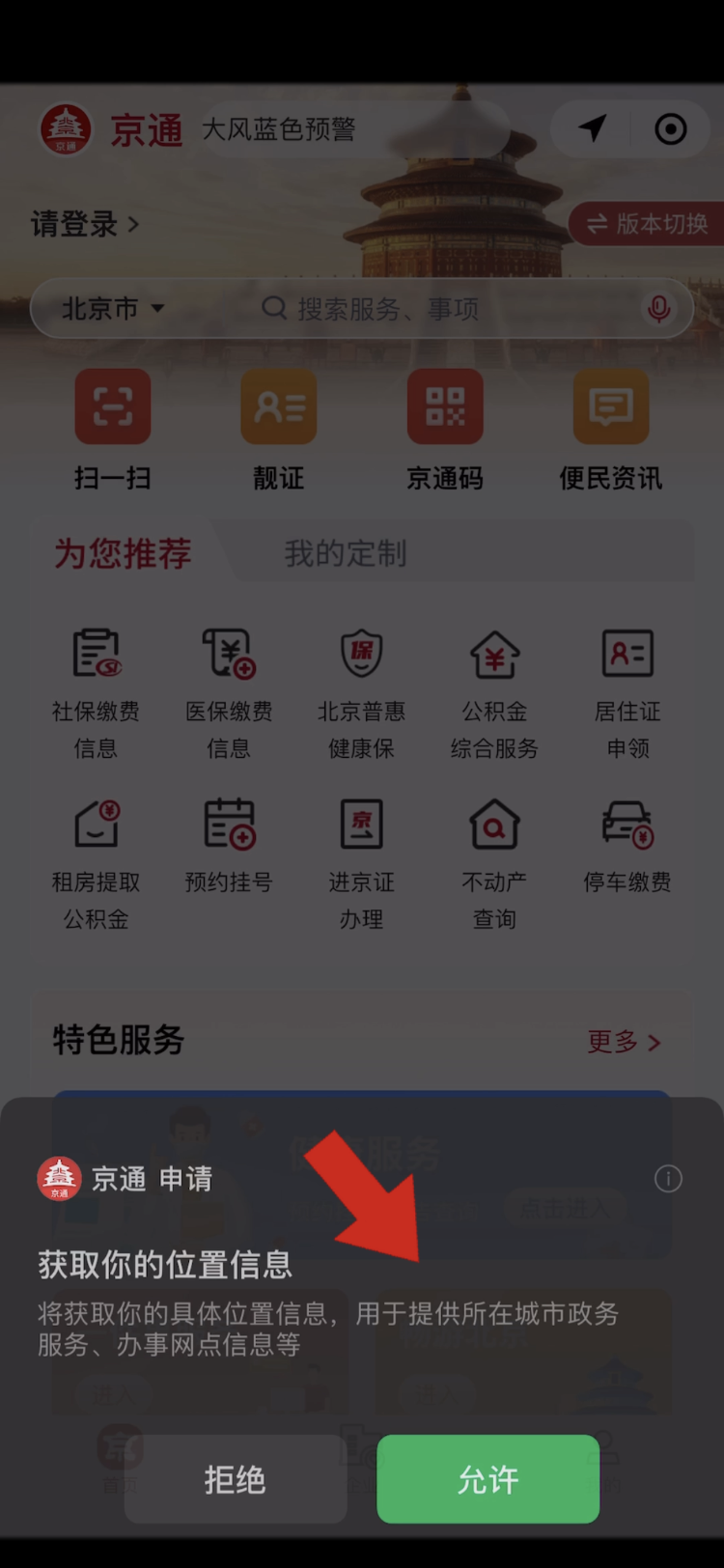This screenshot has width=724, height=1568.
Task: Tap 拒绝 to deny location request
Action: click(x=235, y=1478)
